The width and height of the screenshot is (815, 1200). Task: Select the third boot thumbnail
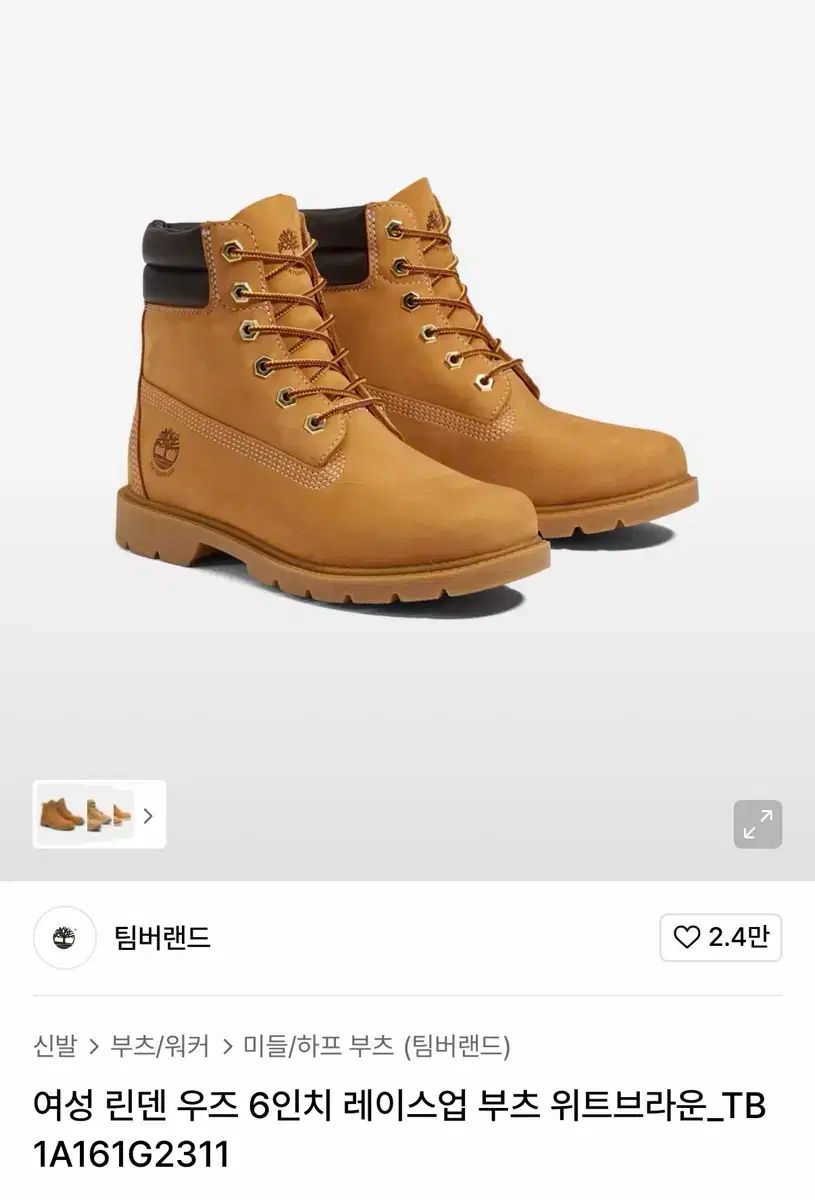pyautogui.click(x=122, y=815)
